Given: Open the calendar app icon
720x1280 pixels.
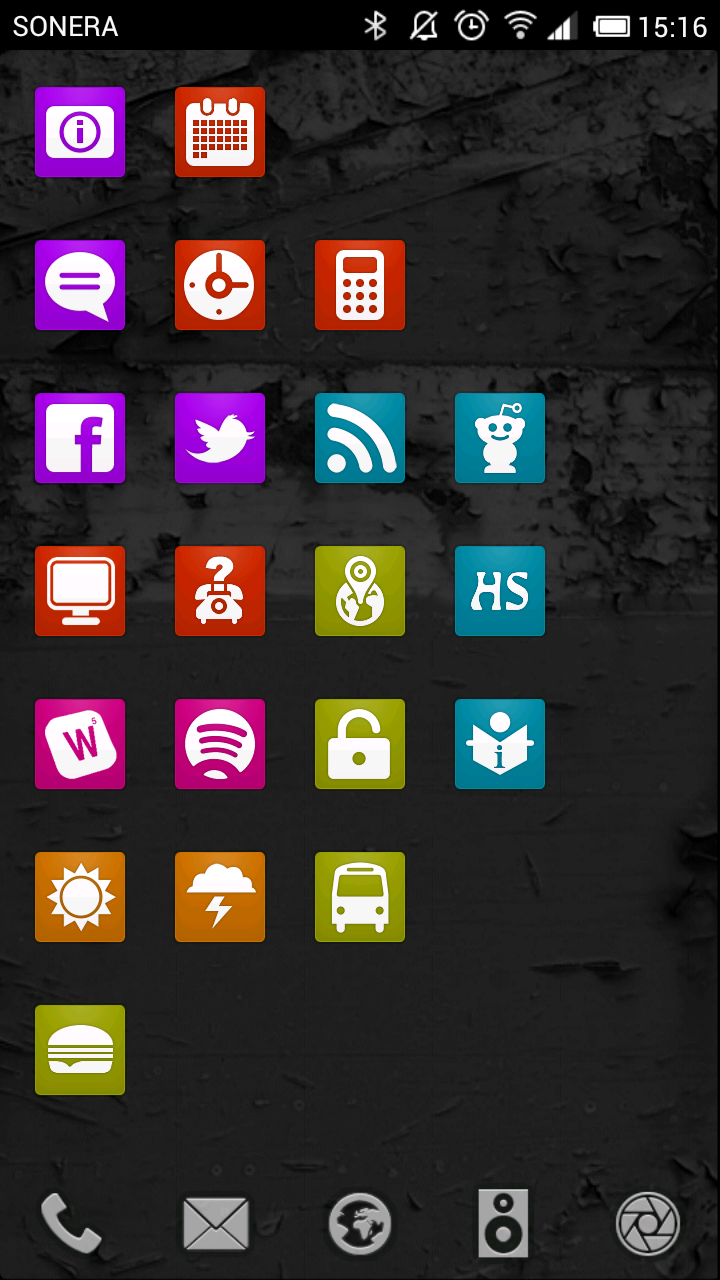Looking at the screenshot, I should pos(220,132).
